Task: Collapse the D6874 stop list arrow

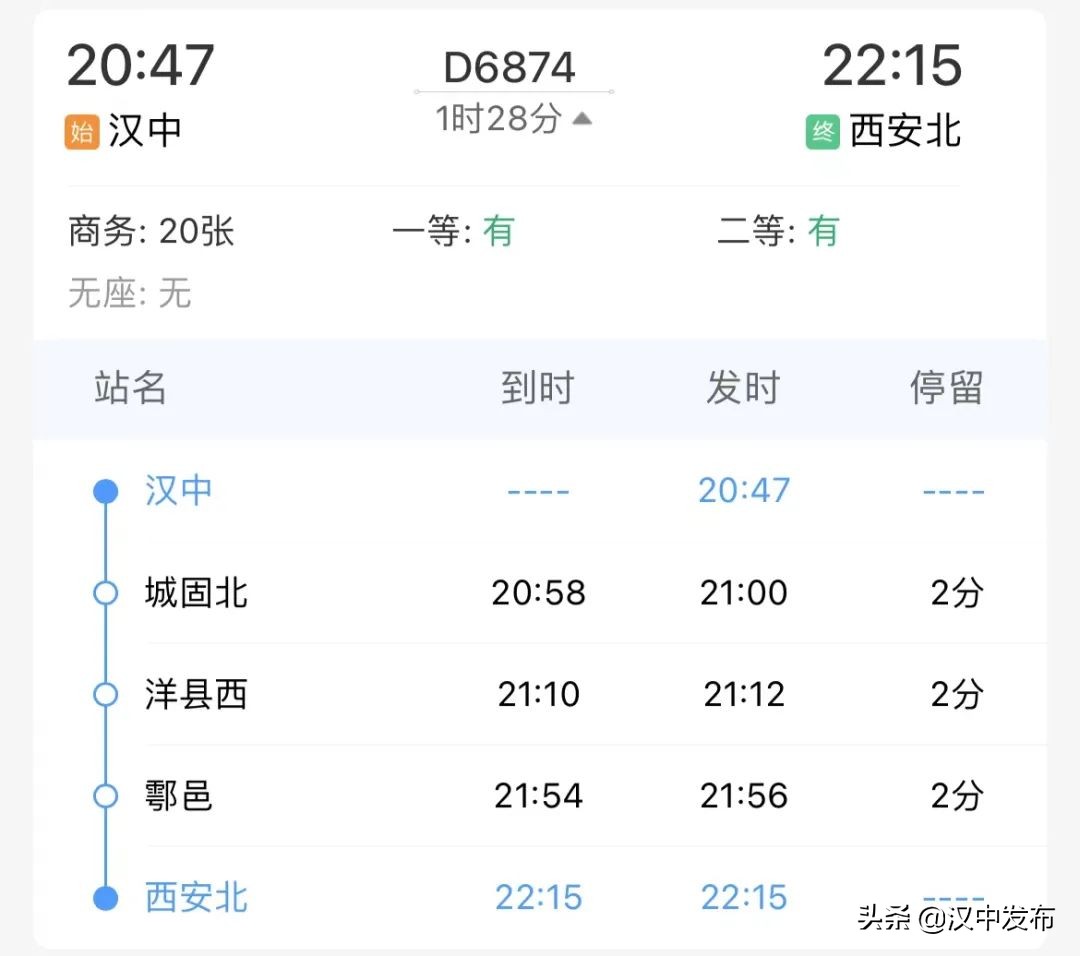Action: tap(582, 119)
